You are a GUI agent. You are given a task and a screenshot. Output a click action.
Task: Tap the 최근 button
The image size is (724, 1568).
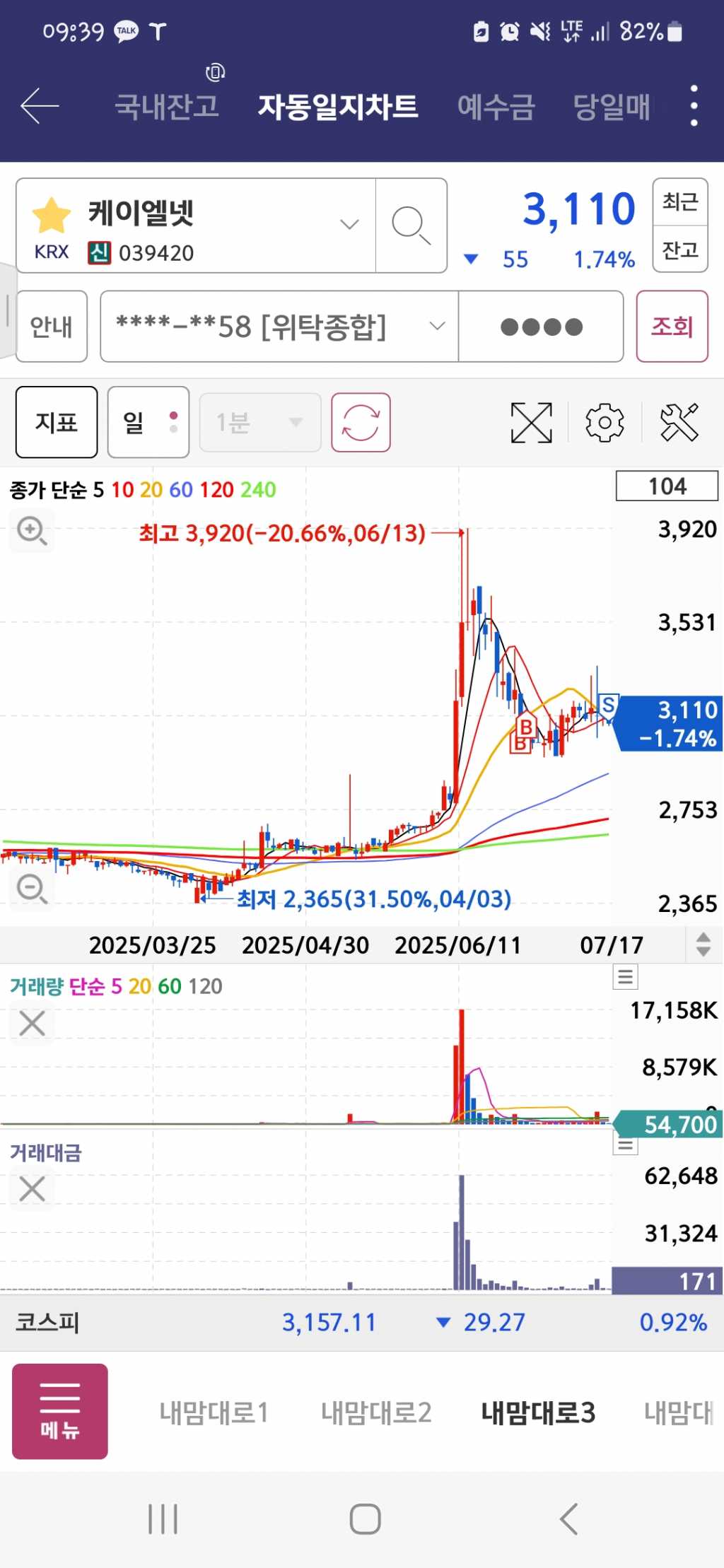pyautogui.click(x=679, y=202)
